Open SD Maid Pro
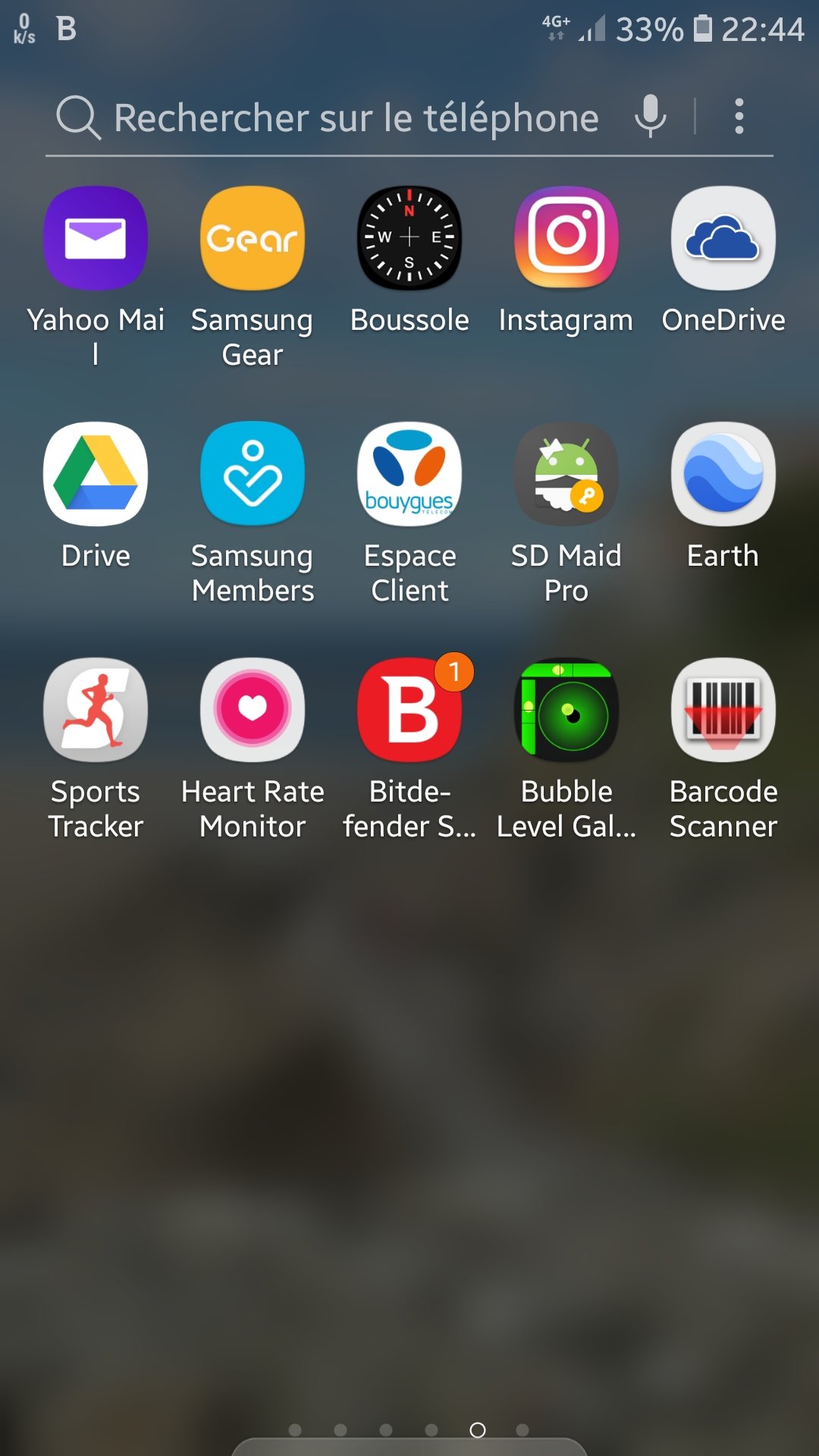 point(566,475)
